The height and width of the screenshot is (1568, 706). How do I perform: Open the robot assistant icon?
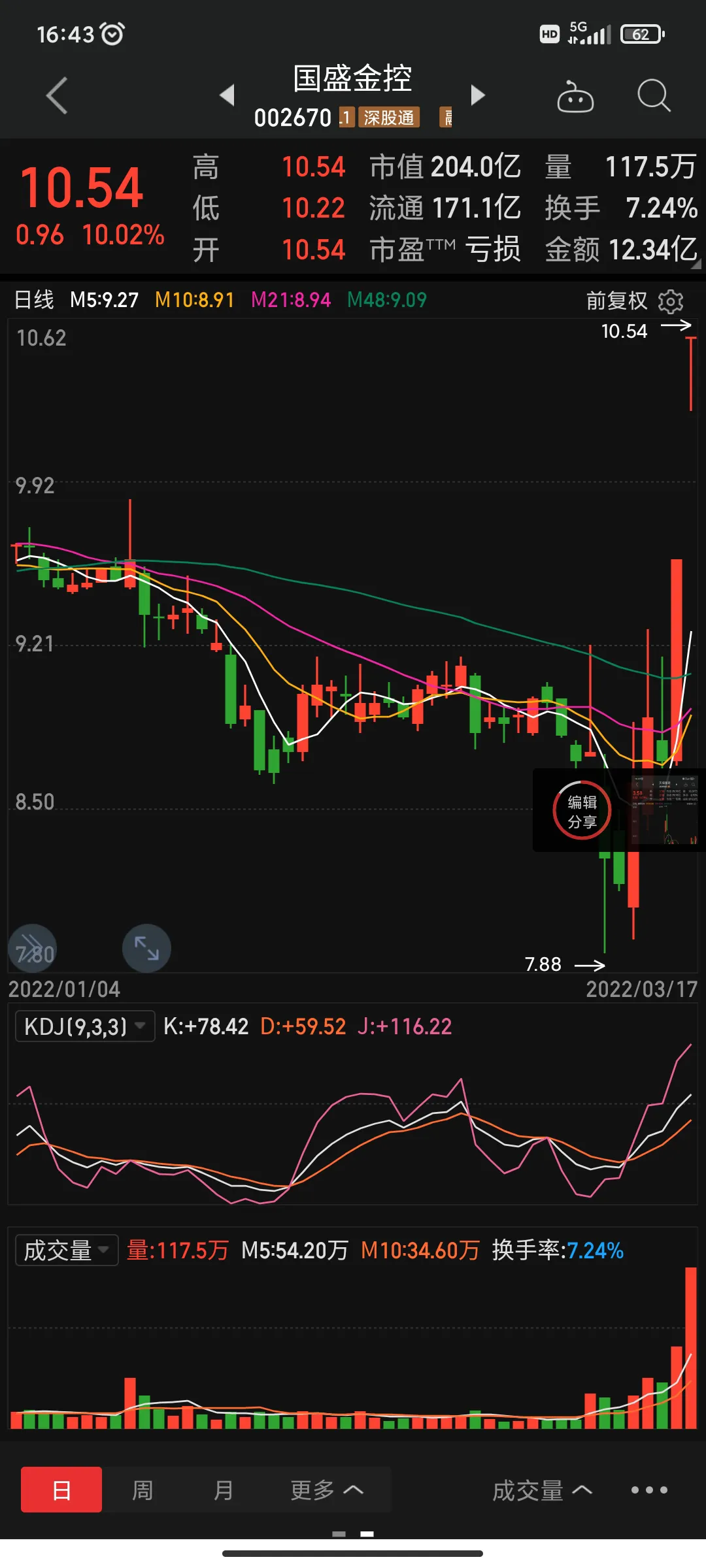pos(575,97)
